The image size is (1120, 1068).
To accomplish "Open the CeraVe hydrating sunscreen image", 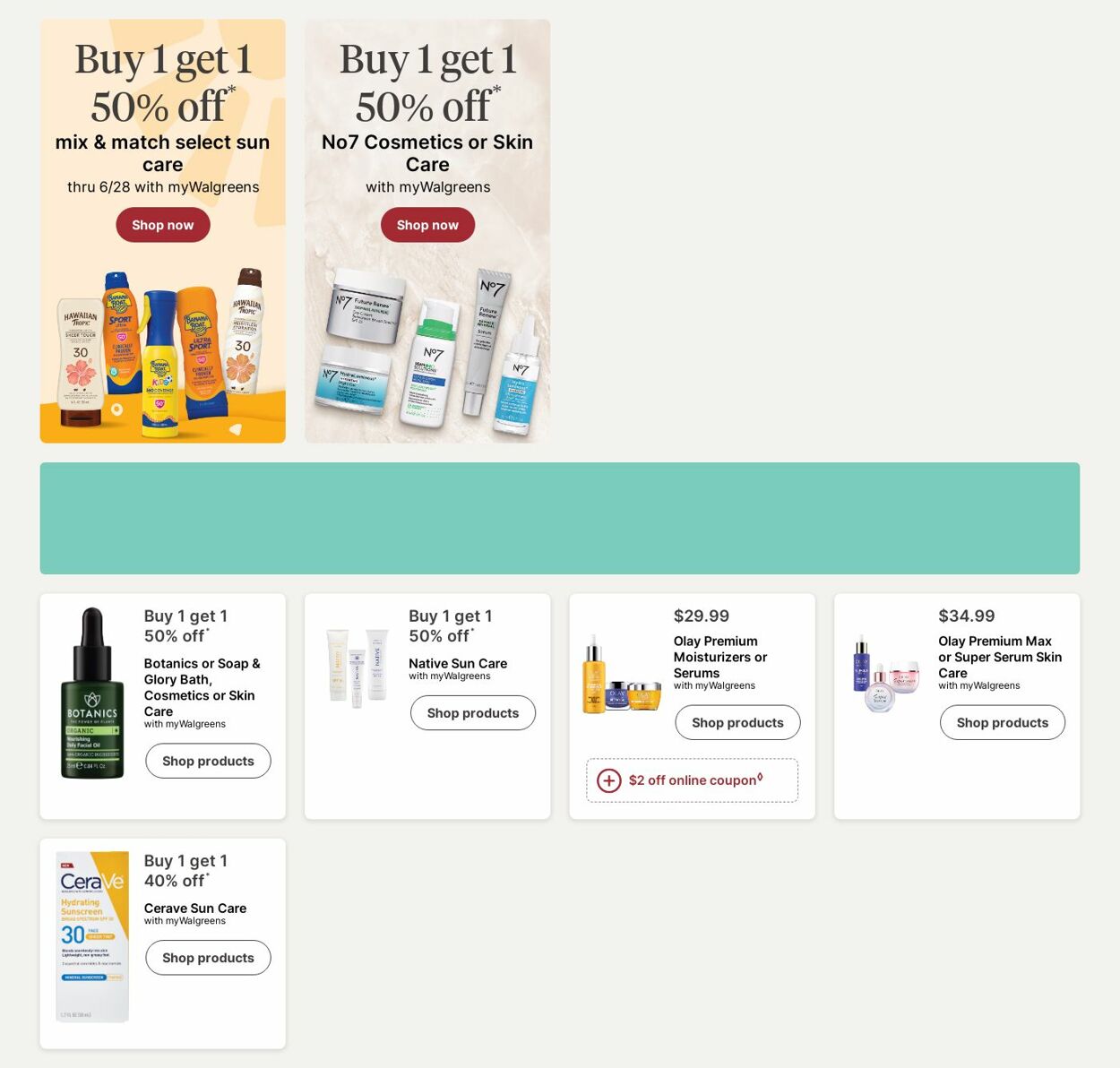I will coord(92,936).
